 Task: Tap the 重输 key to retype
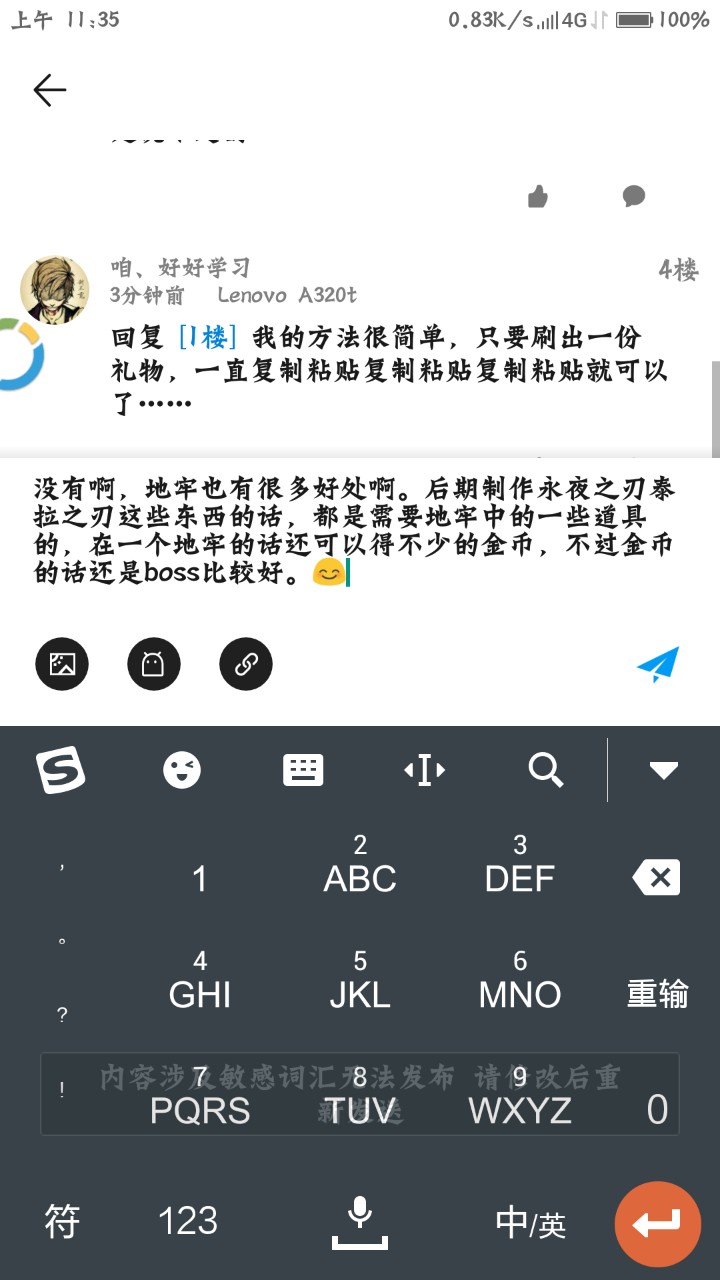(657, 994)
